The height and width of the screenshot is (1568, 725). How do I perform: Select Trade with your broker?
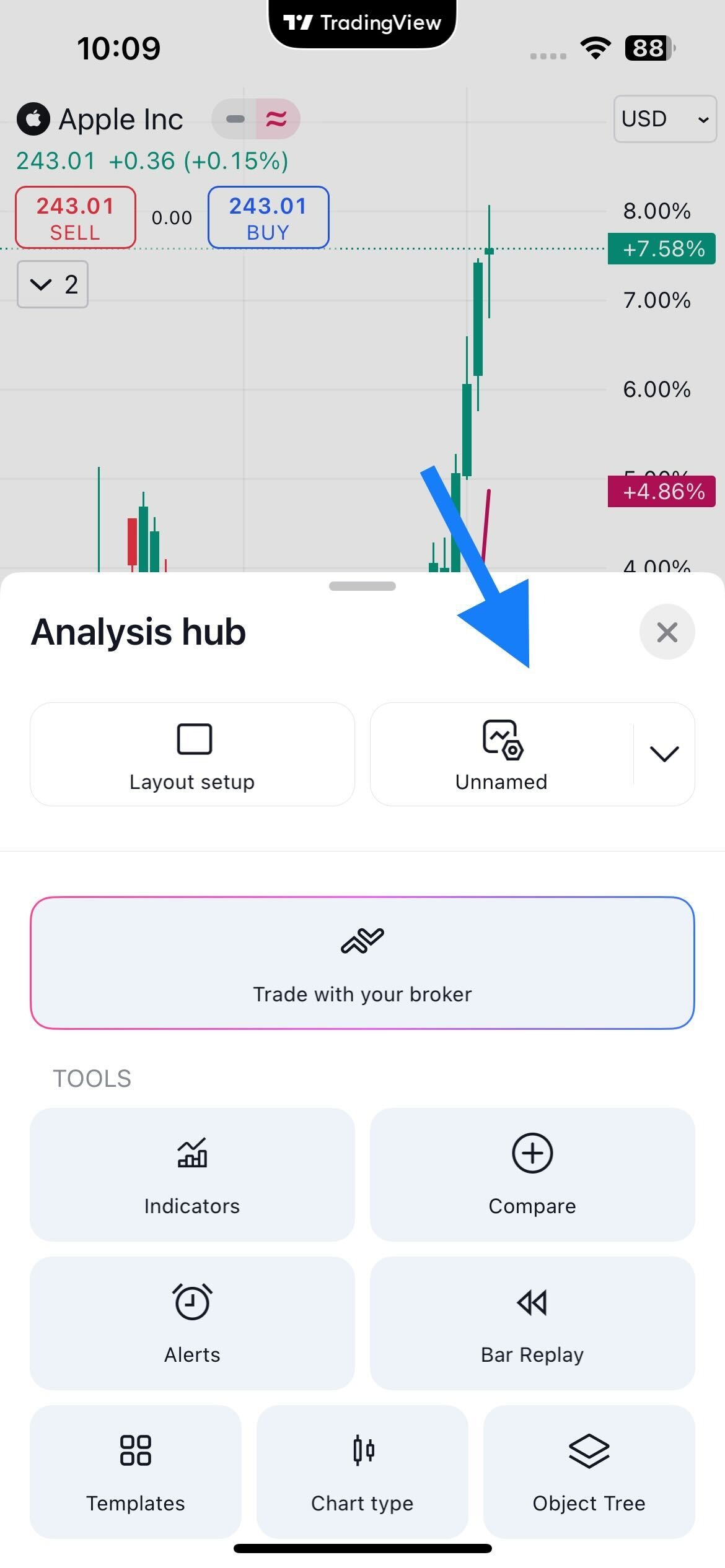[362, 963]
